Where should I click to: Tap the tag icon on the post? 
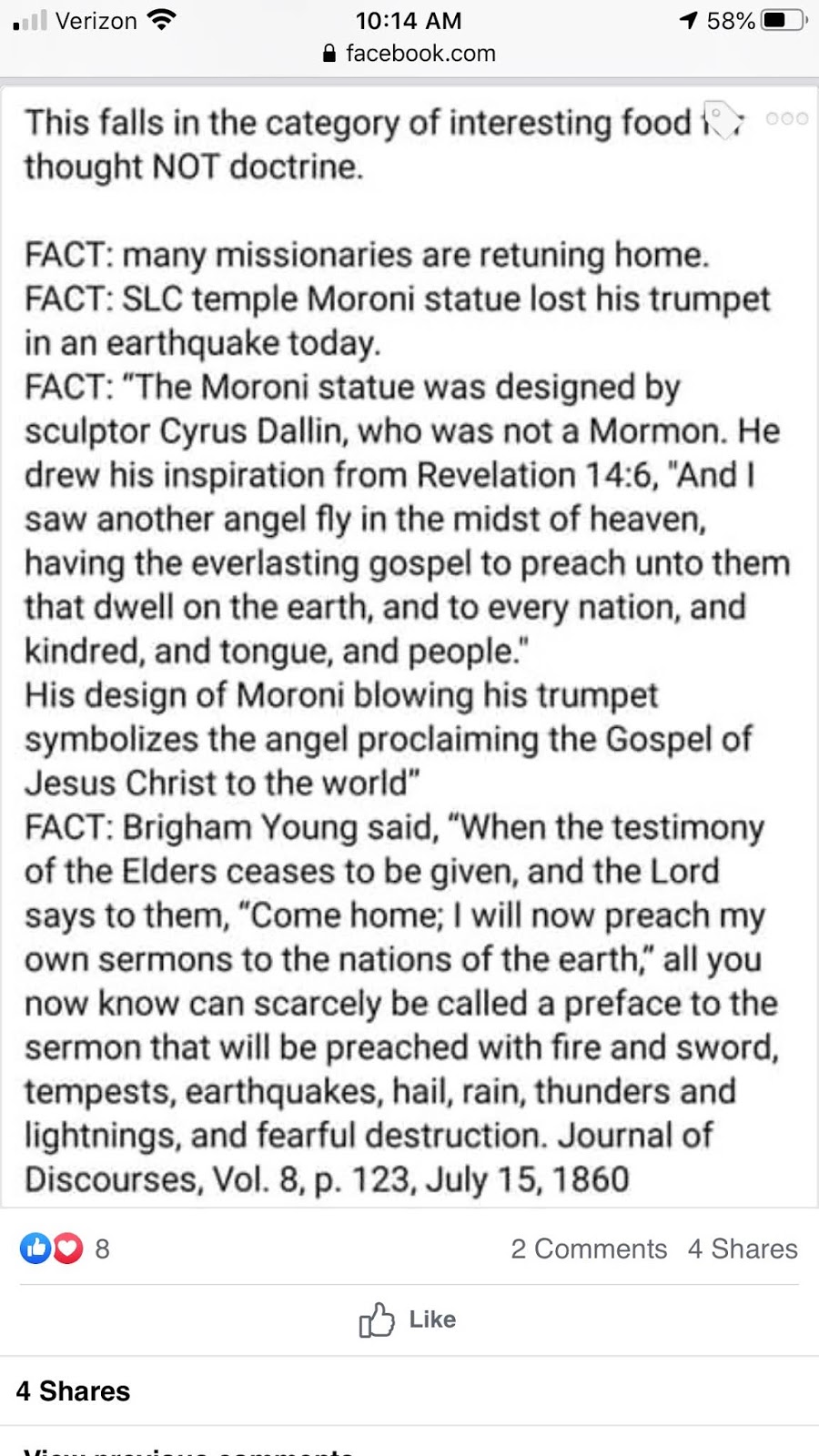[724, 120]
